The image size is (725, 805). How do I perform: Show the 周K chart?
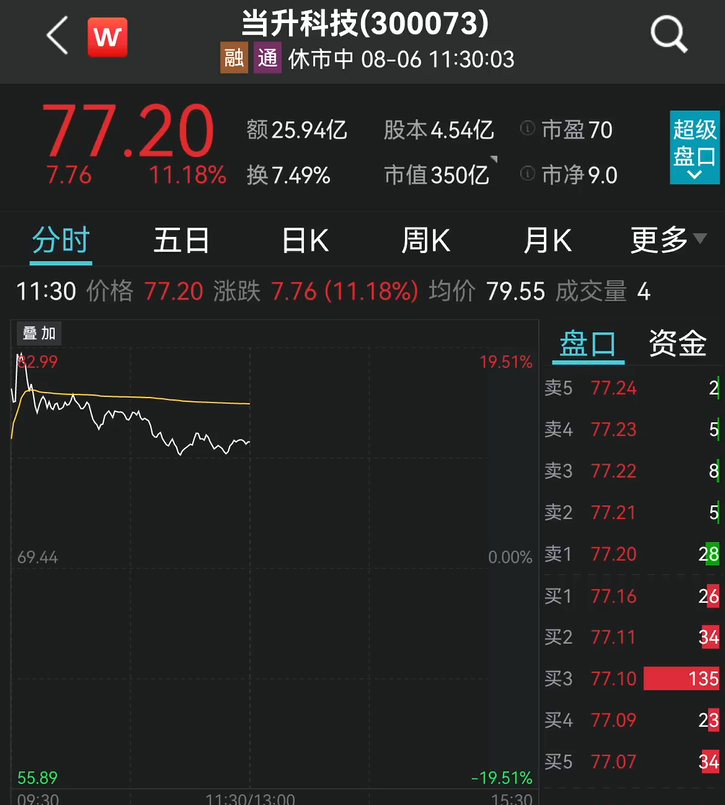coord(426,240)
